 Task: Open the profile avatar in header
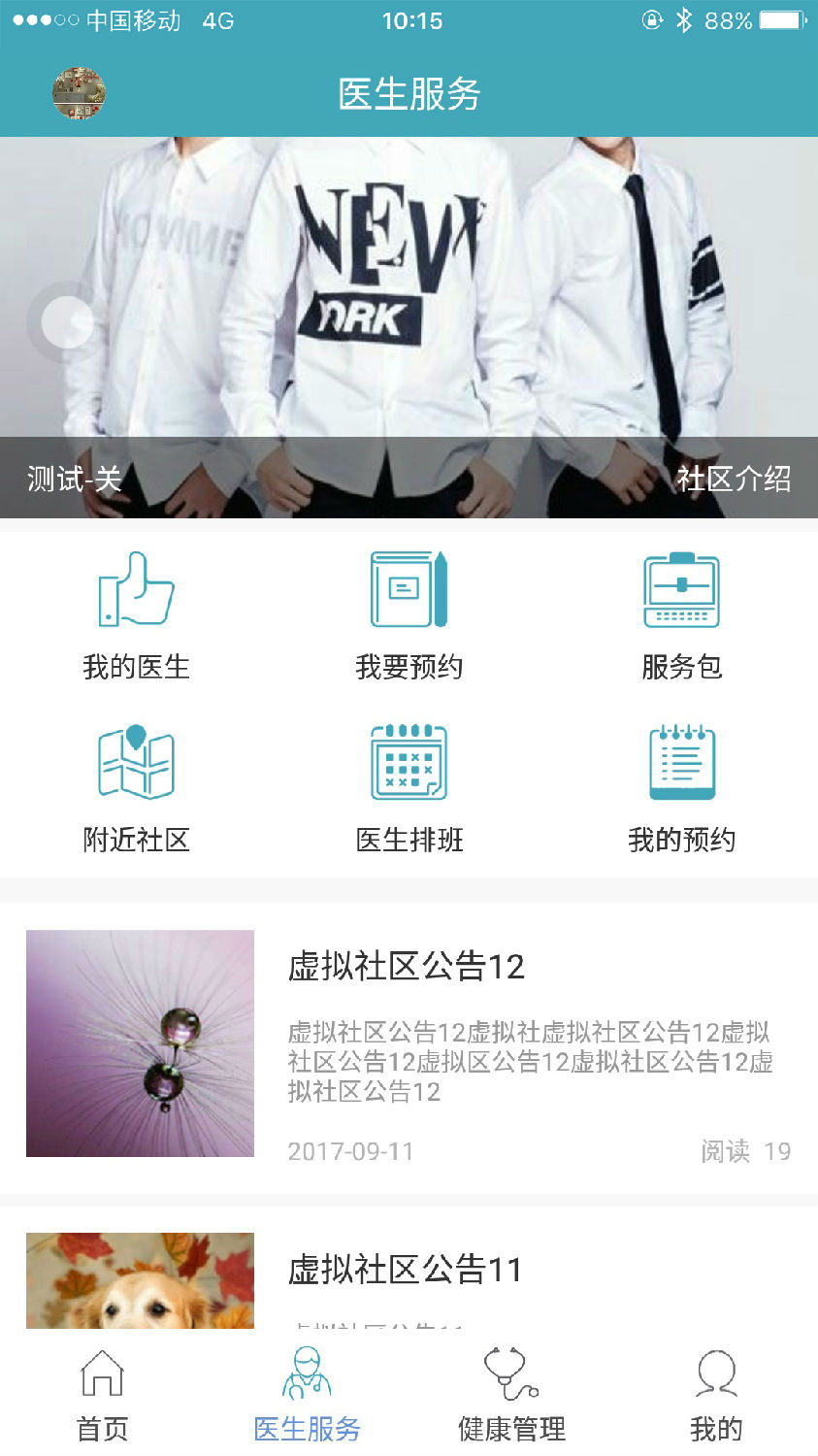[79, 94]
